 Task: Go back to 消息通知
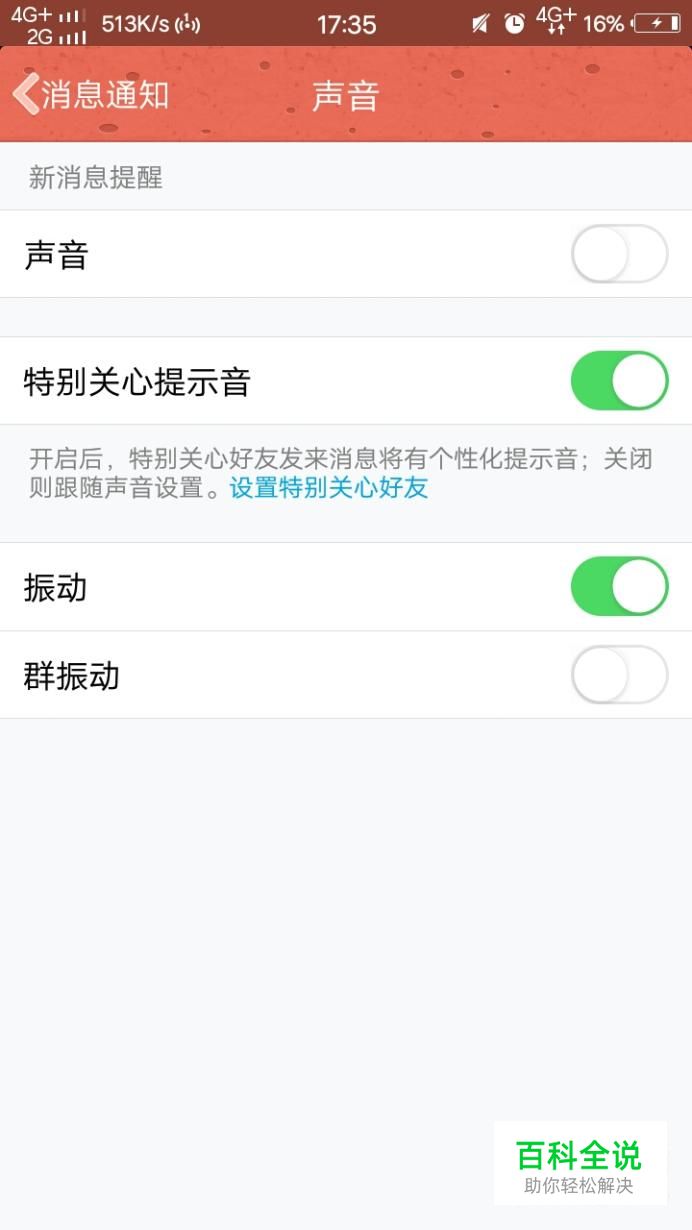pyautogui.click(x=90, y=95)
